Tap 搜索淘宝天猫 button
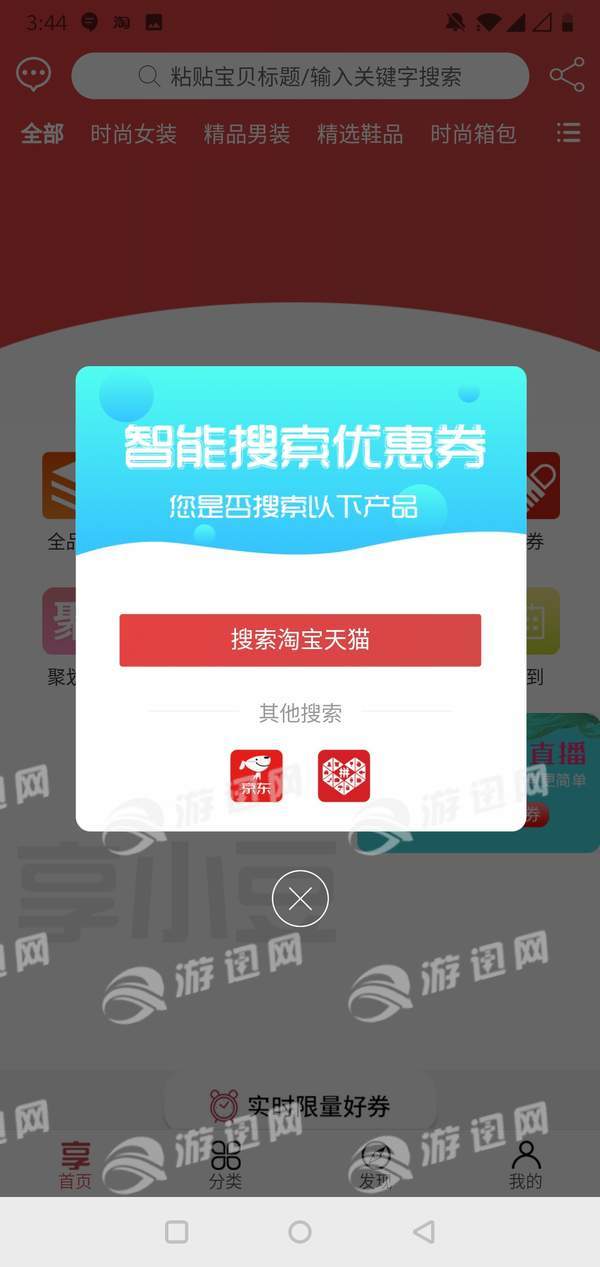Image resolution: width=600 pixels, height=1267 pixels. click(x=300, y=640)
